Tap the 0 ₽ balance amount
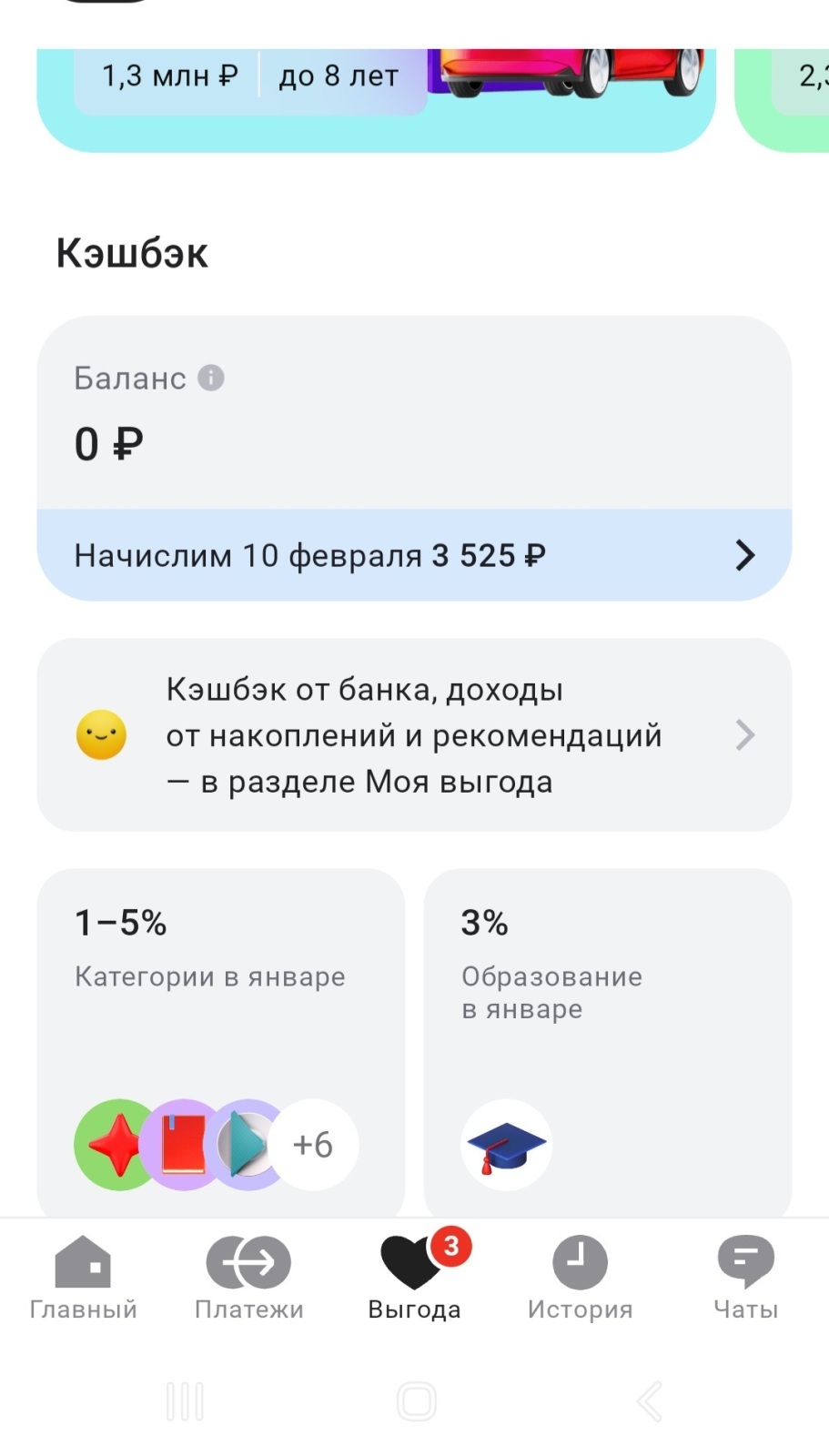 pyautogui.click(x=106, y=444)
